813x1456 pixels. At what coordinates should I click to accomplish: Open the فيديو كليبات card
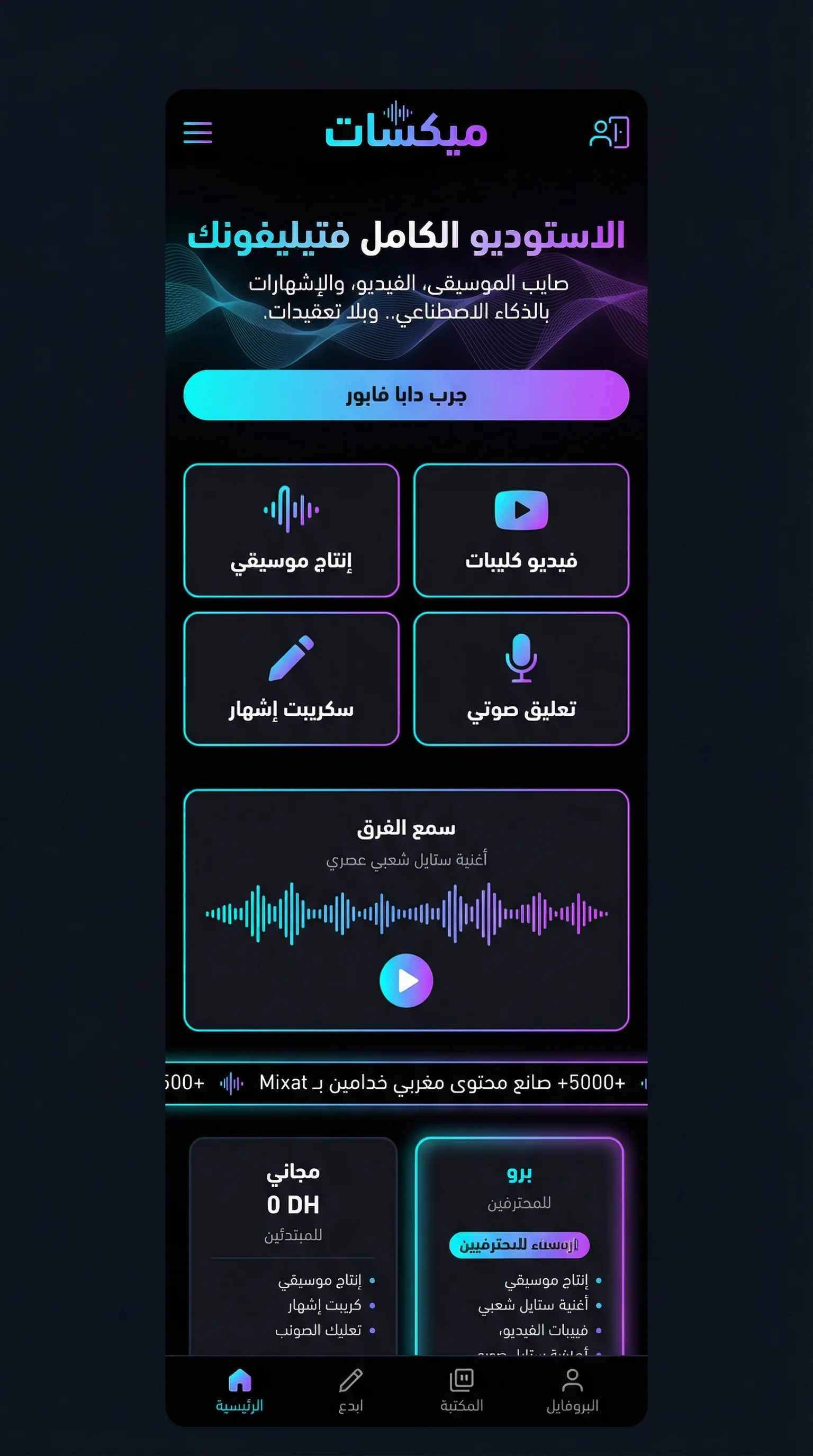pos(521,530)
